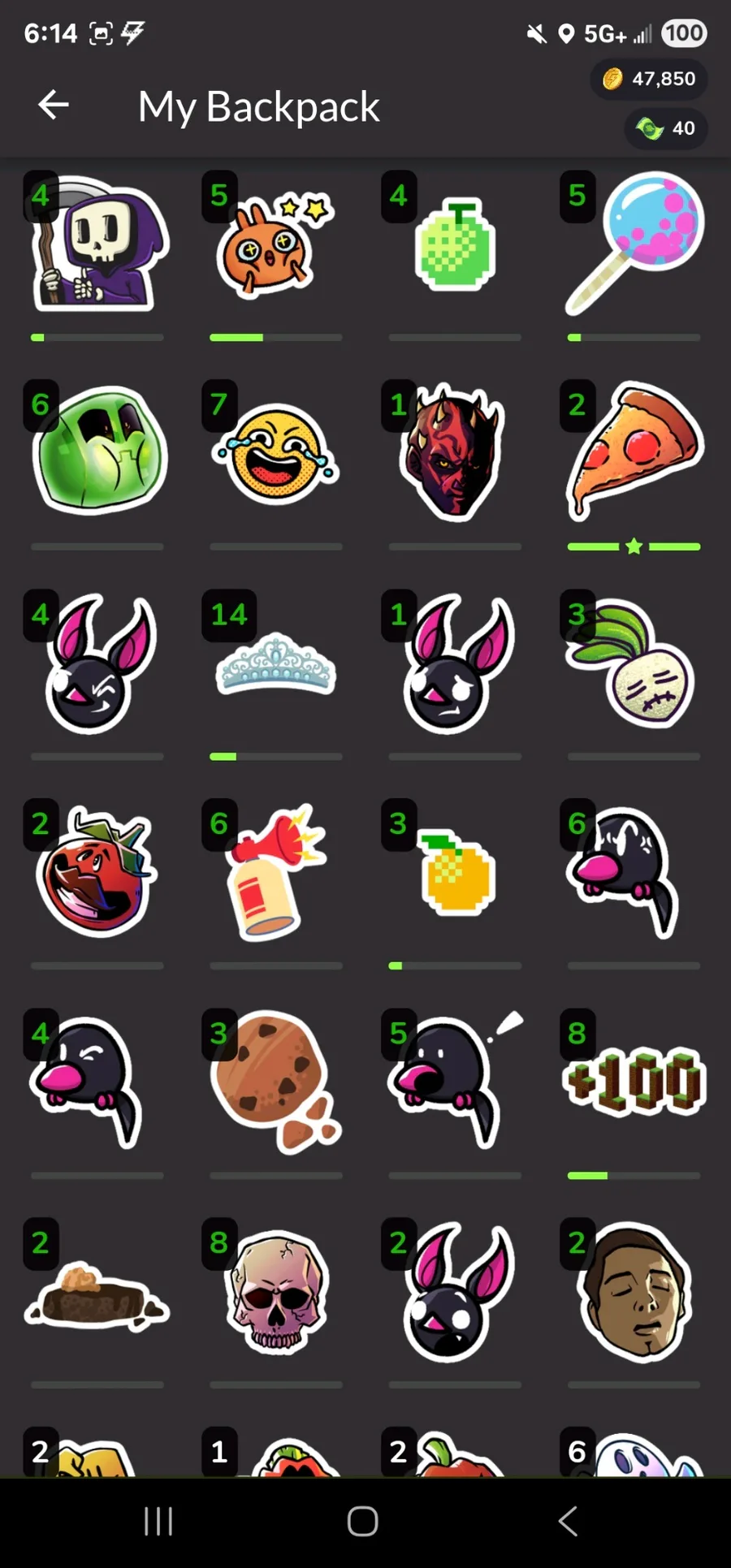Open the green cash balance 40

click(x=666, y=128)
